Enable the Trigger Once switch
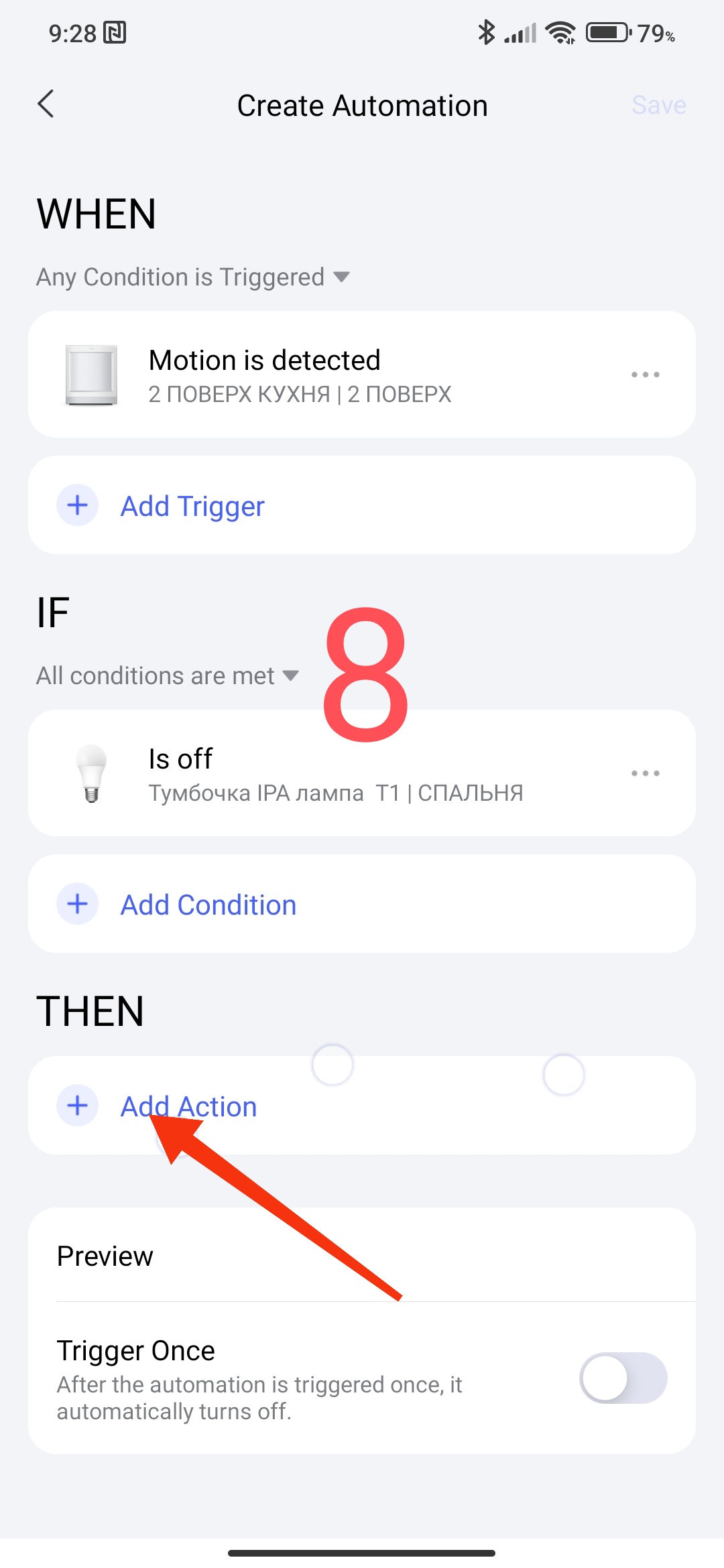 click(623, 1378)
